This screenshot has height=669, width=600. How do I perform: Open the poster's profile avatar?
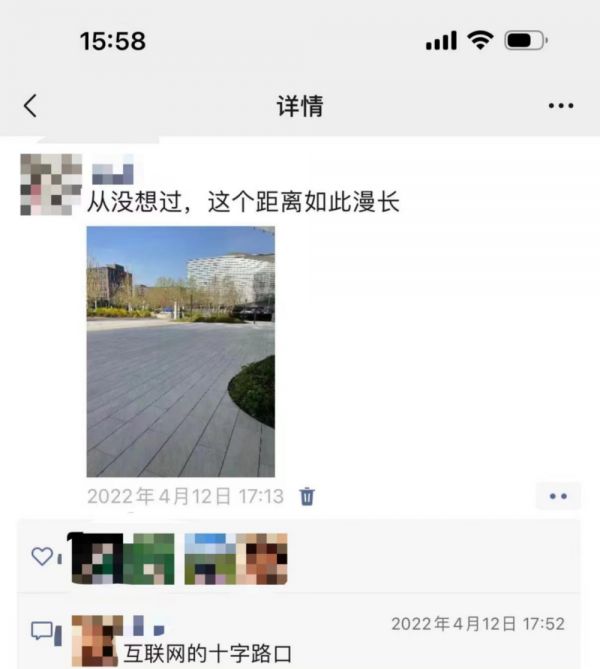pyautogui.click(x=50, y=184)
